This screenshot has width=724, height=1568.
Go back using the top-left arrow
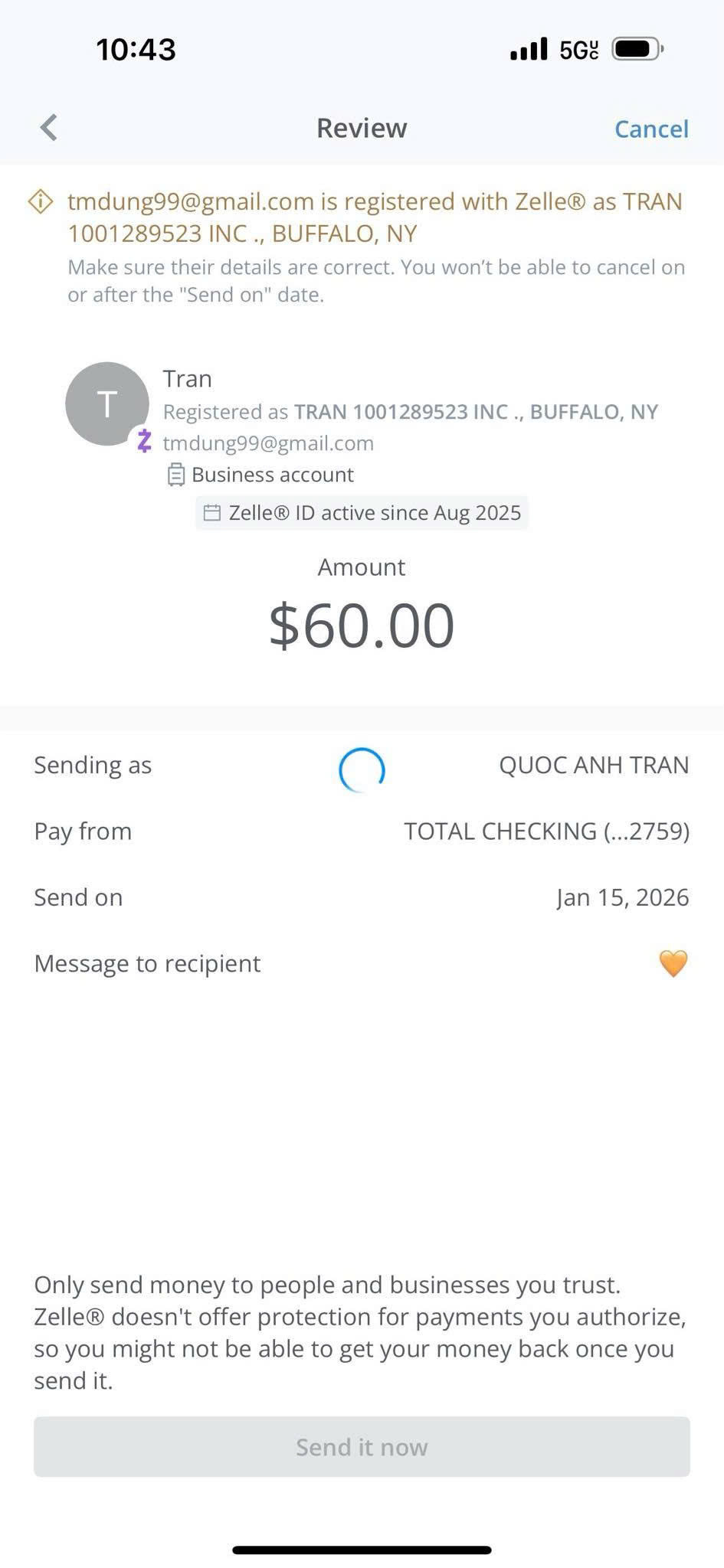[x=49, y=128]
